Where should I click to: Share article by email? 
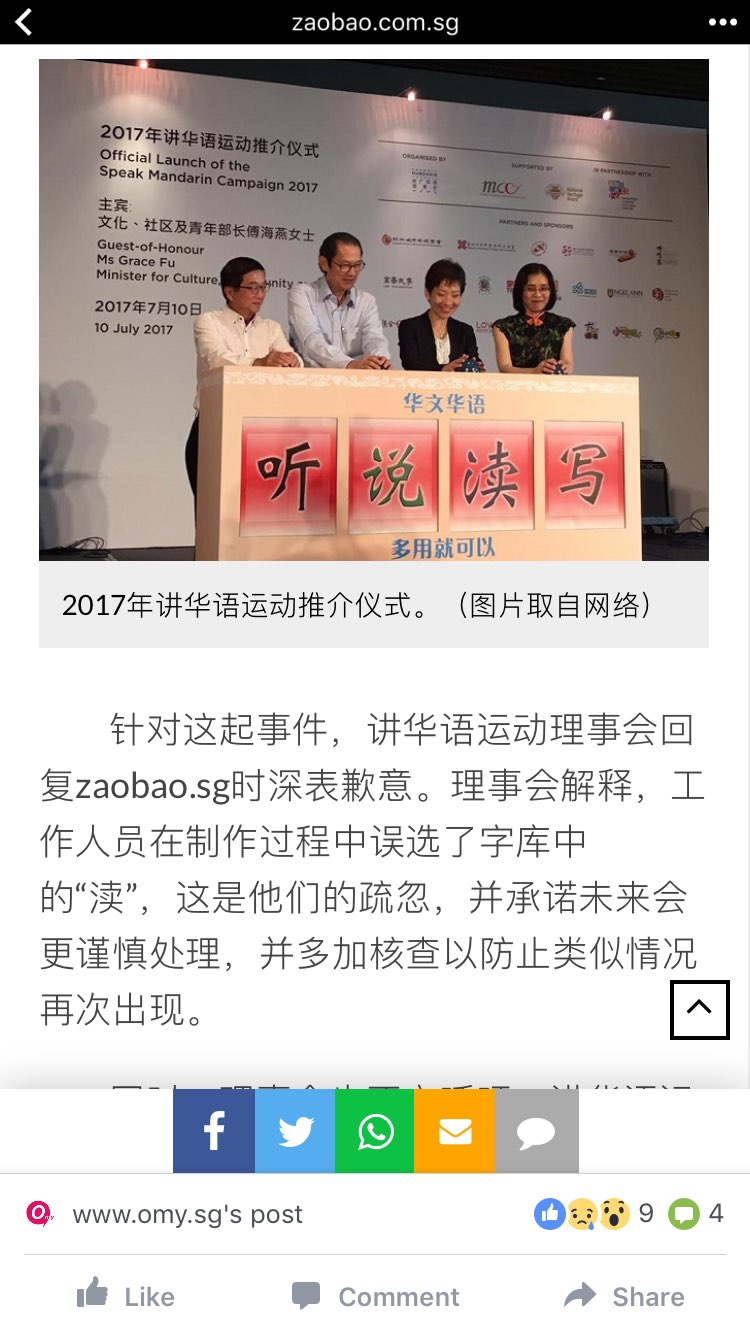[455, 1131]
